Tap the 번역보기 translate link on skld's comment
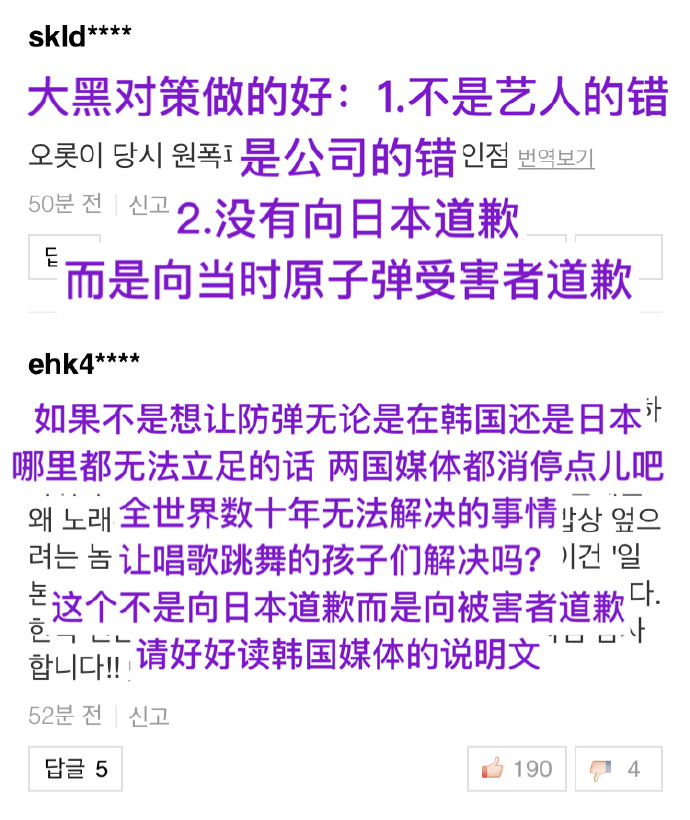690x820 pixels. (556, 157)
